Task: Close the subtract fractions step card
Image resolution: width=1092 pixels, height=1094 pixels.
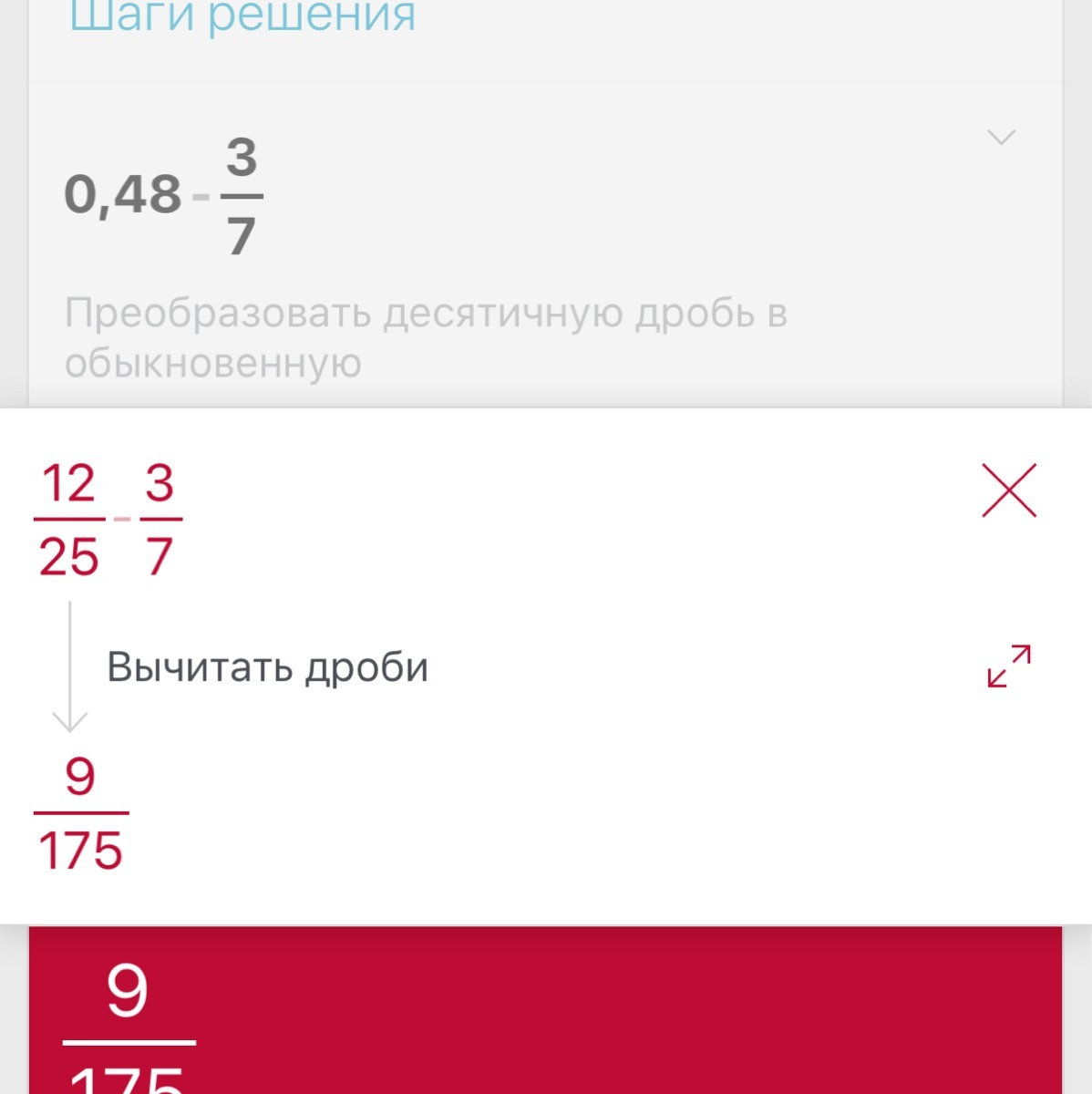Action: (1009, 490)
